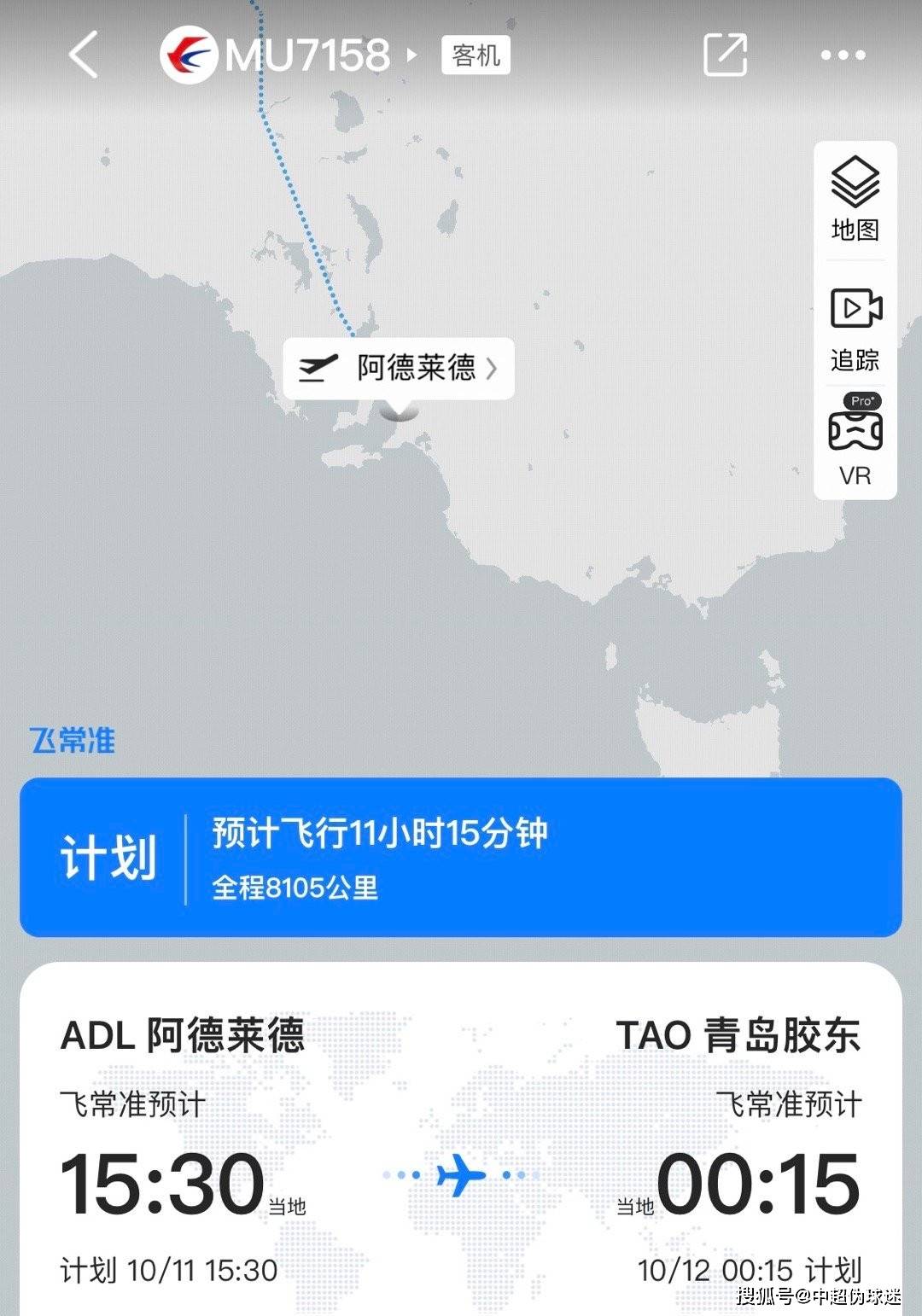Open the ADL to TAO flight details card
Image resolution: width=922 pixels, height=1316 pixels.
[461, 1144]
